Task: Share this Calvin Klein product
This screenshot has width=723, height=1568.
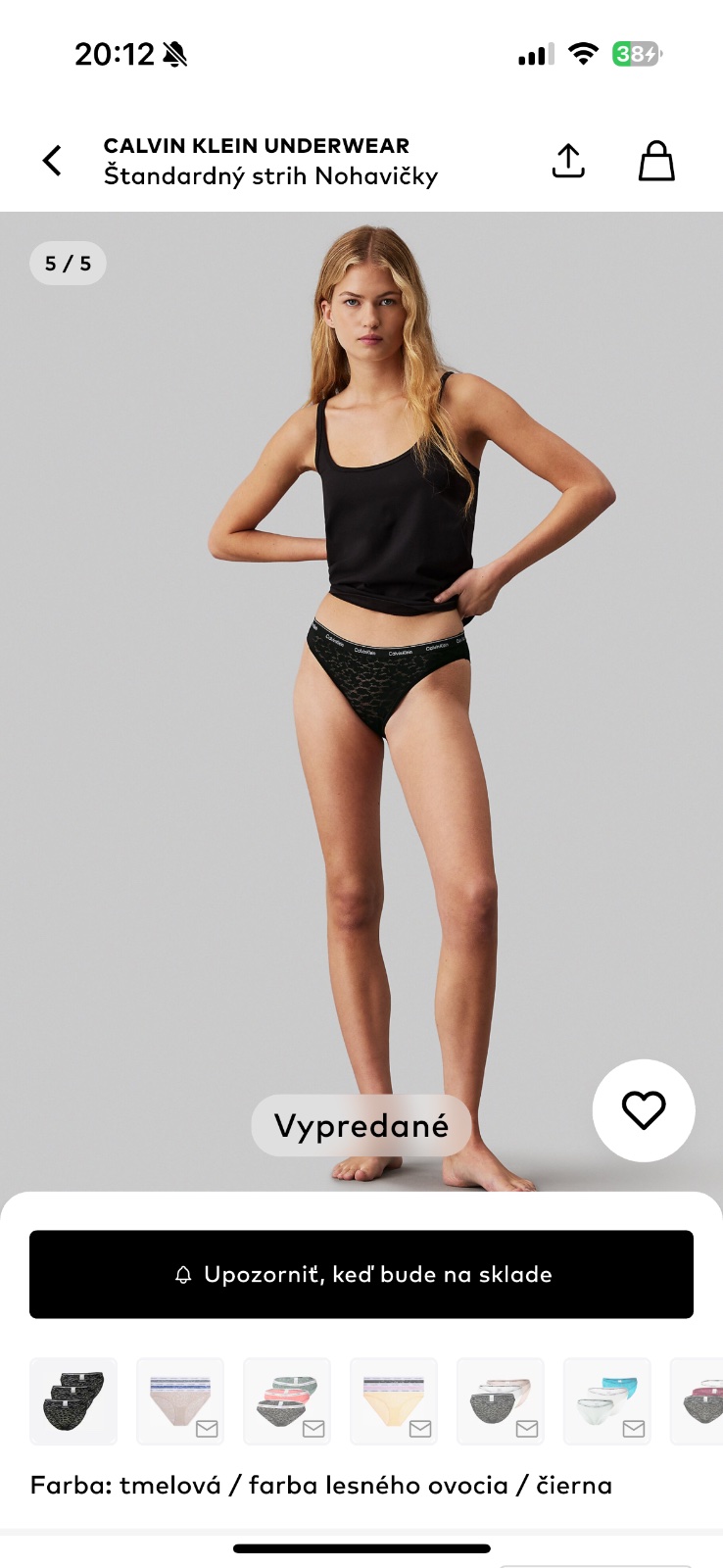Action: 568,161
